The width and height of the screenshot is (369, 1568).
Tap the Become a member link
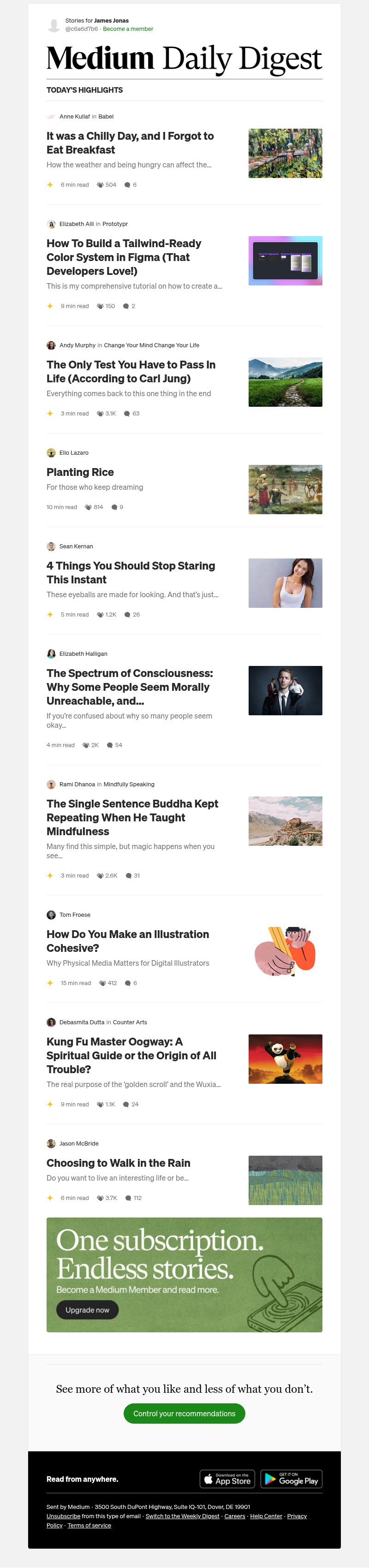tap(128, 29)
